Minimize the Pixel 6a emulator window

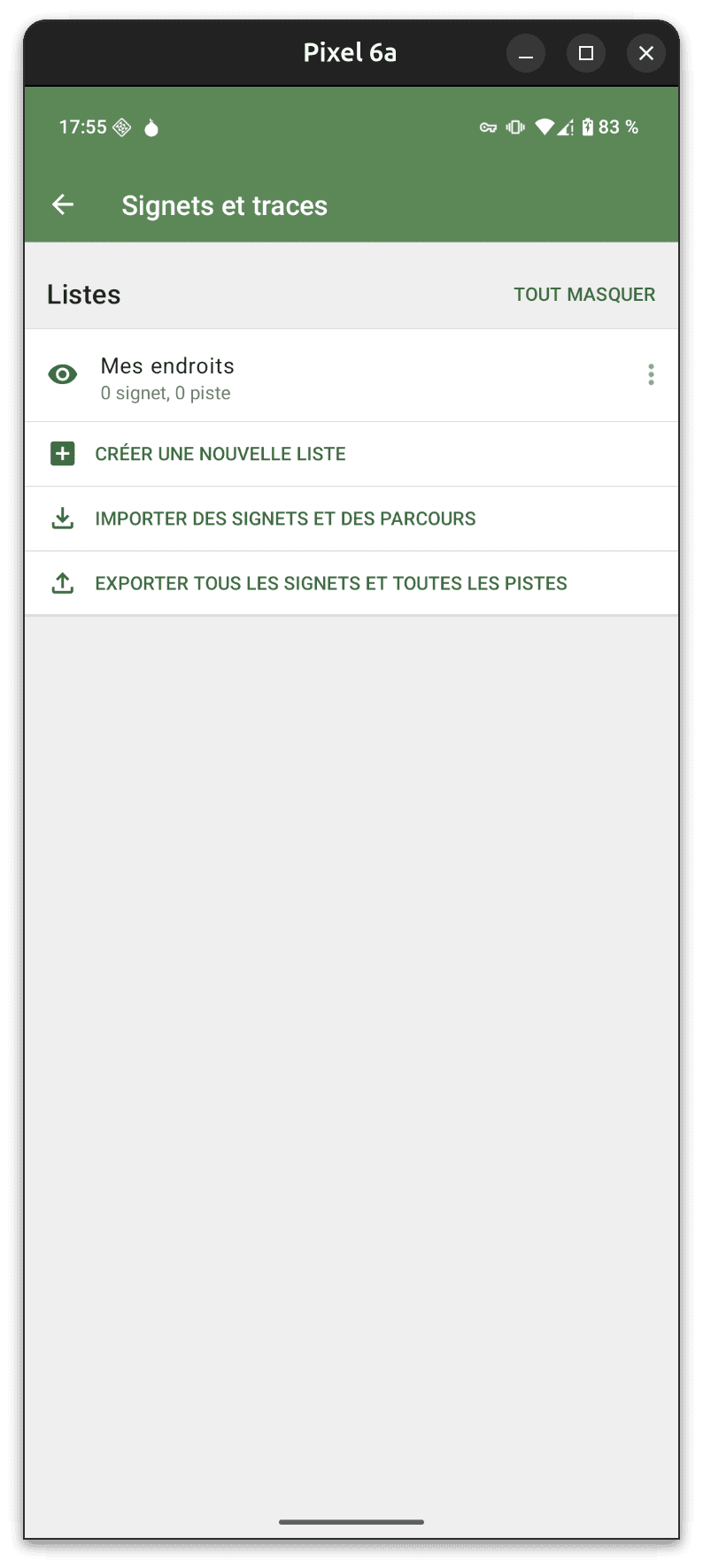click(x=526, y=53)
